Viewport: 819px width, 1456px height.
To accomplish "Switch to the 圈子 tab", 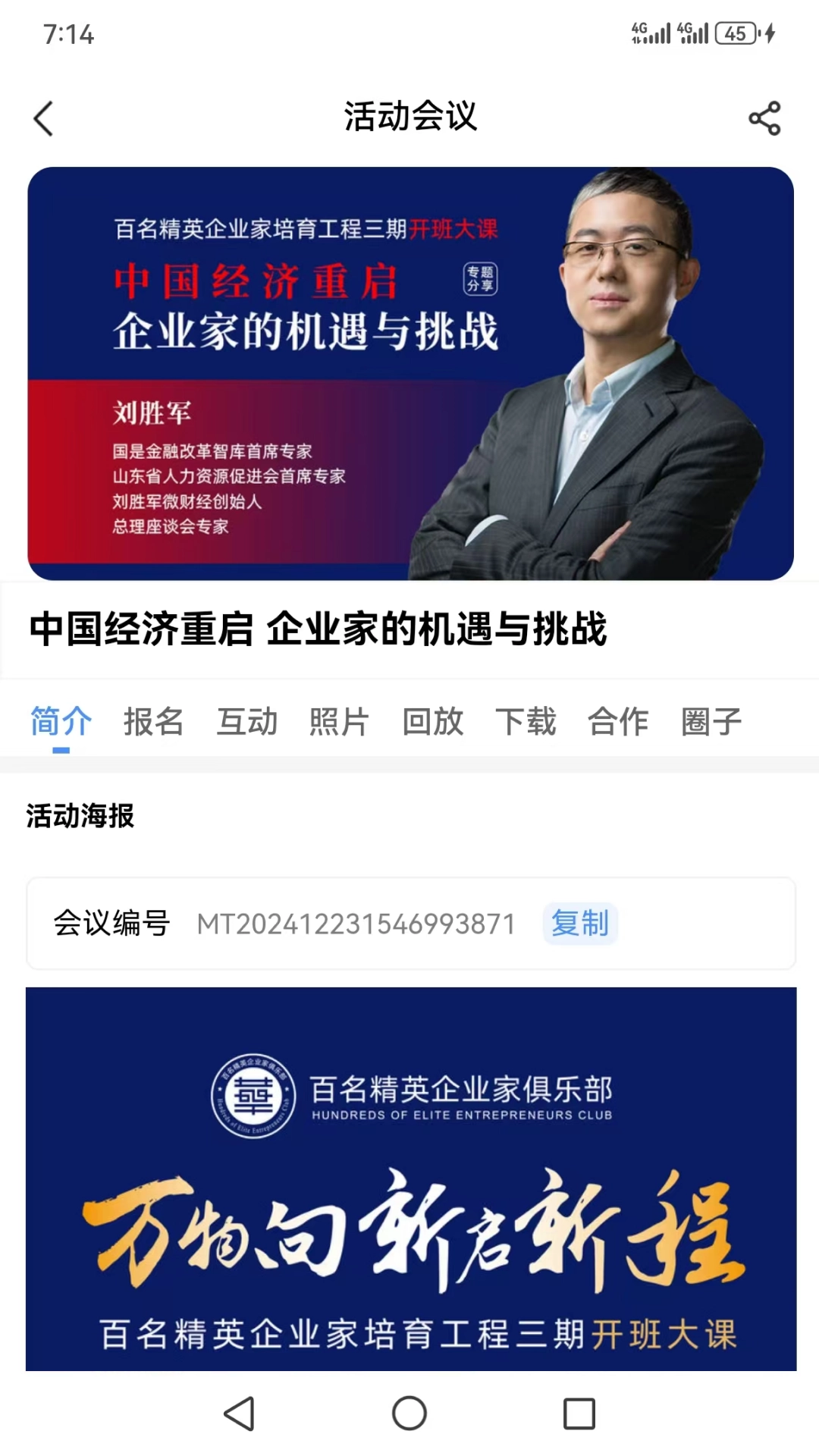I will pos(711,721).
